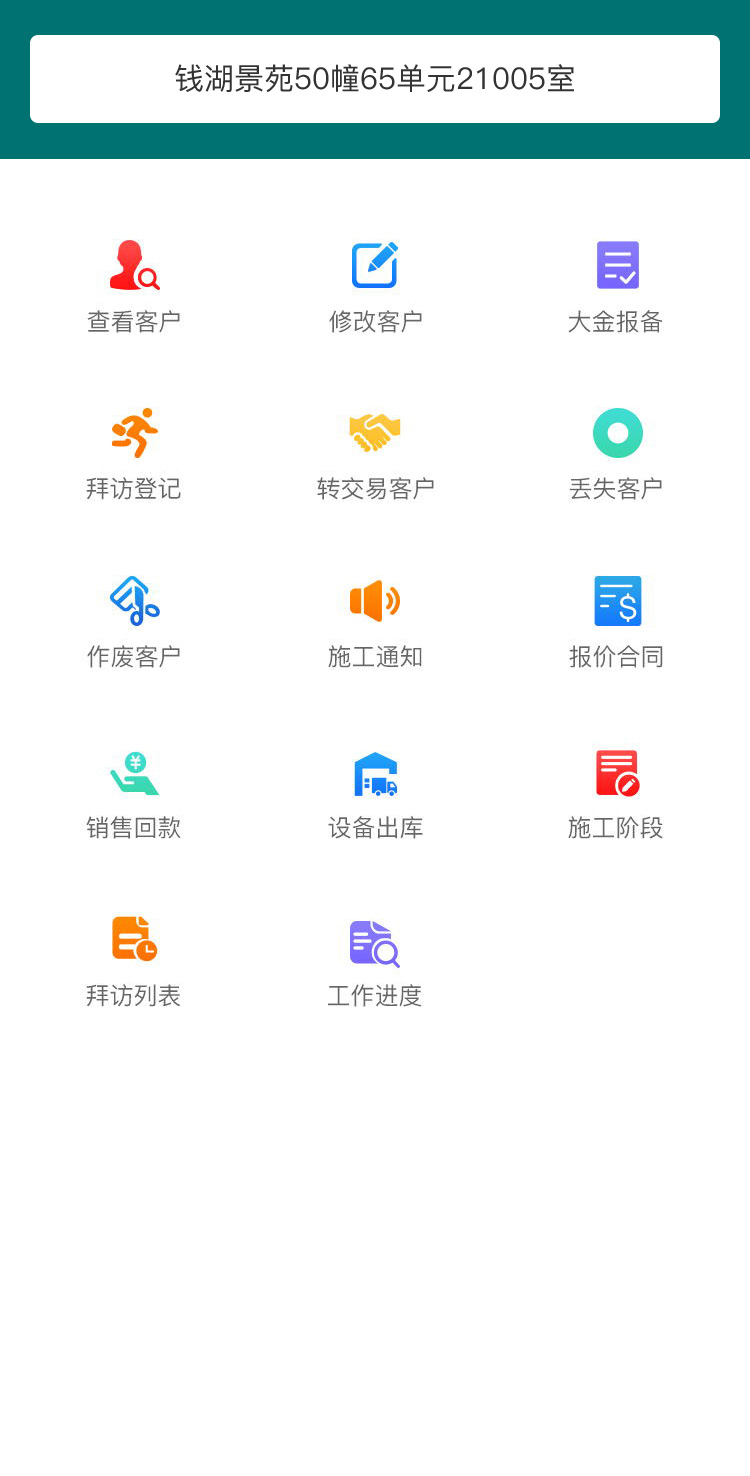
Task: Open 工作进度
Action: point(375,962)
